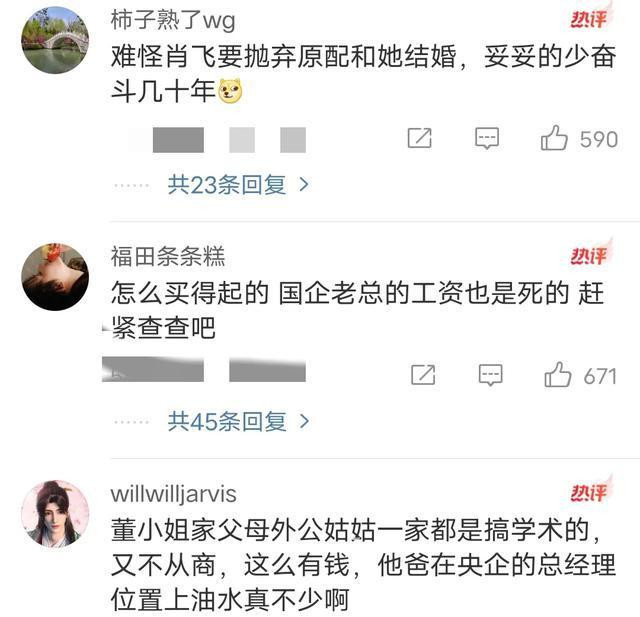Like 福田条条糕's comment with 671 likes

click(x=558, y=375)
